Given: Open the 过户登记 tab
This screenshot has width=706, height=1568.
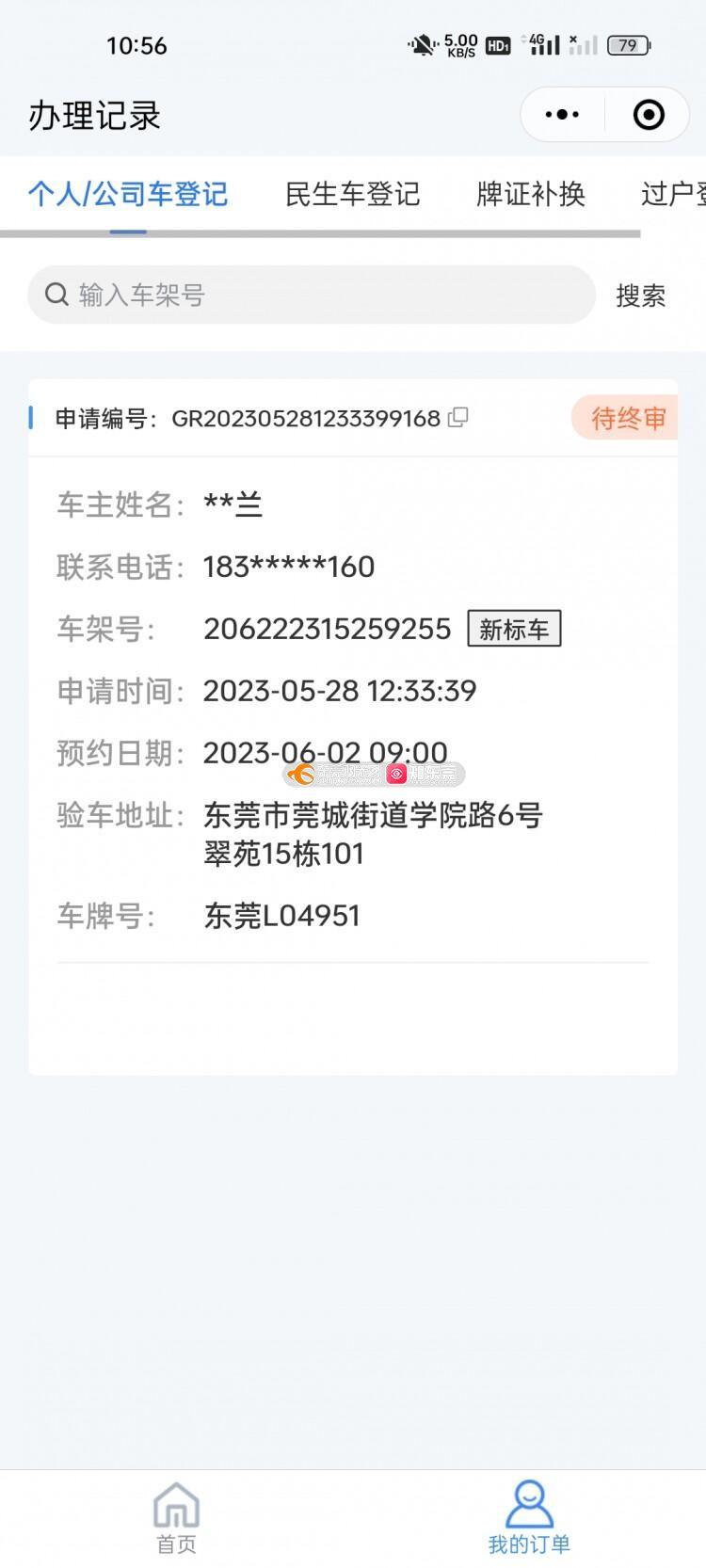Looking at the screenshot, I should [673, 194].
